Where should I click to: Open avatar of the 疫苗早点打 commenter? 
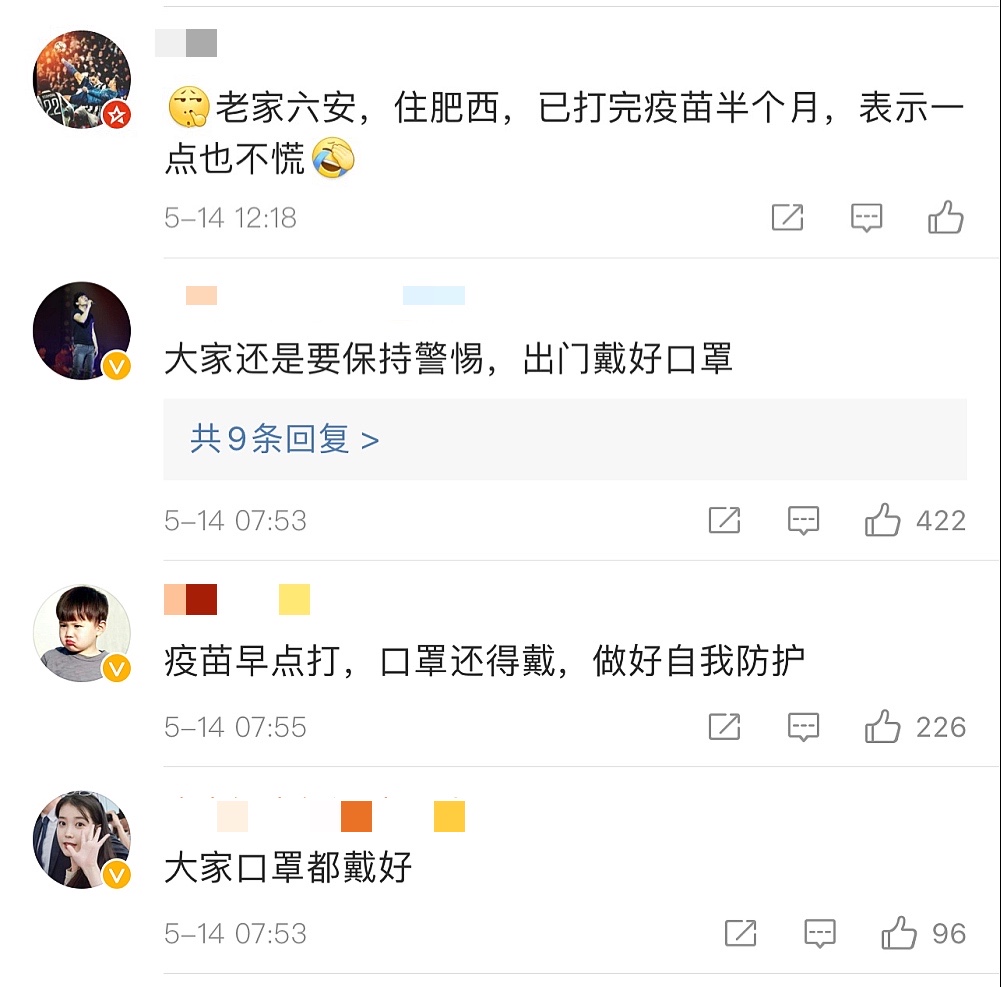click(82, 634)
